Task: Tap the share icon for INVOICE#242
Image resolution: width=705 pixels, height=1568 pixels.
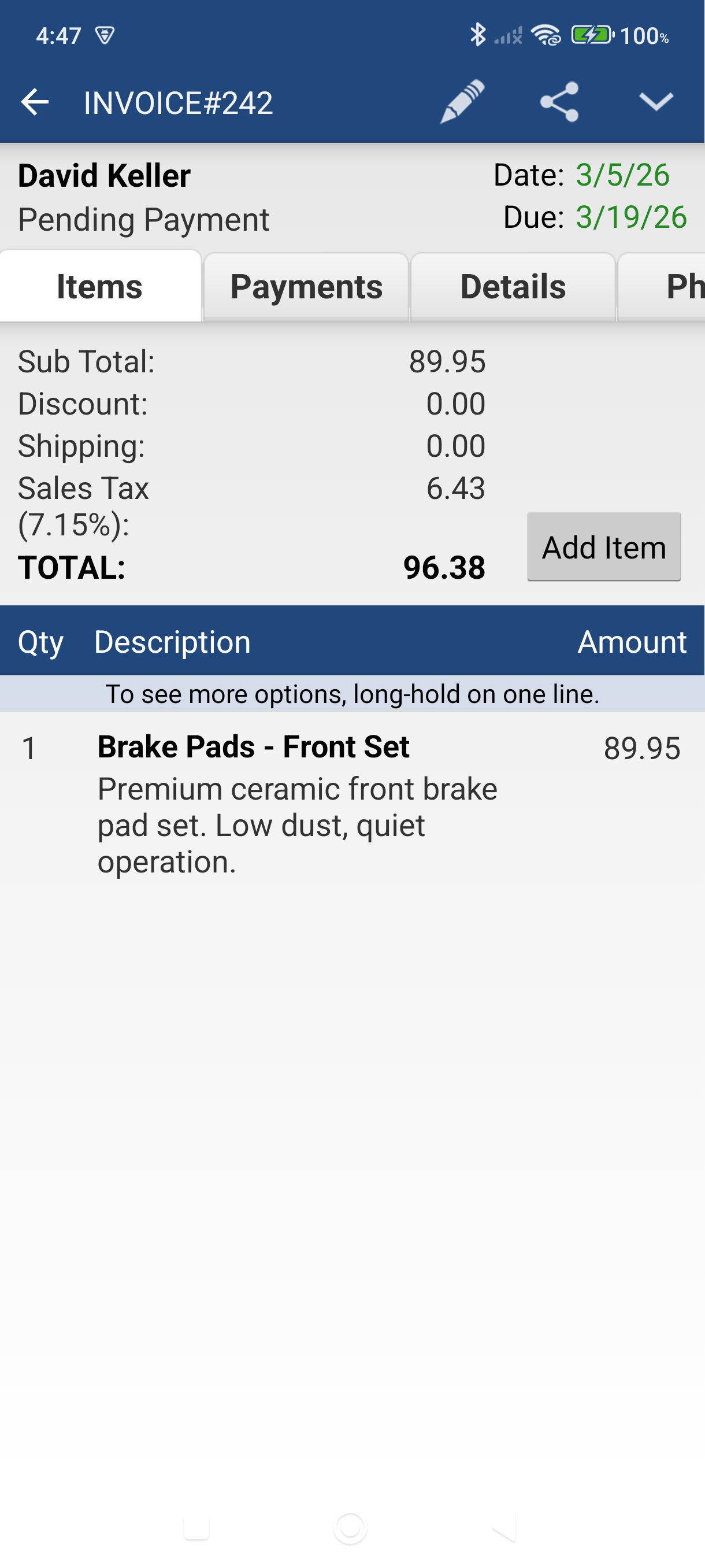Action: tap(559, 102)
